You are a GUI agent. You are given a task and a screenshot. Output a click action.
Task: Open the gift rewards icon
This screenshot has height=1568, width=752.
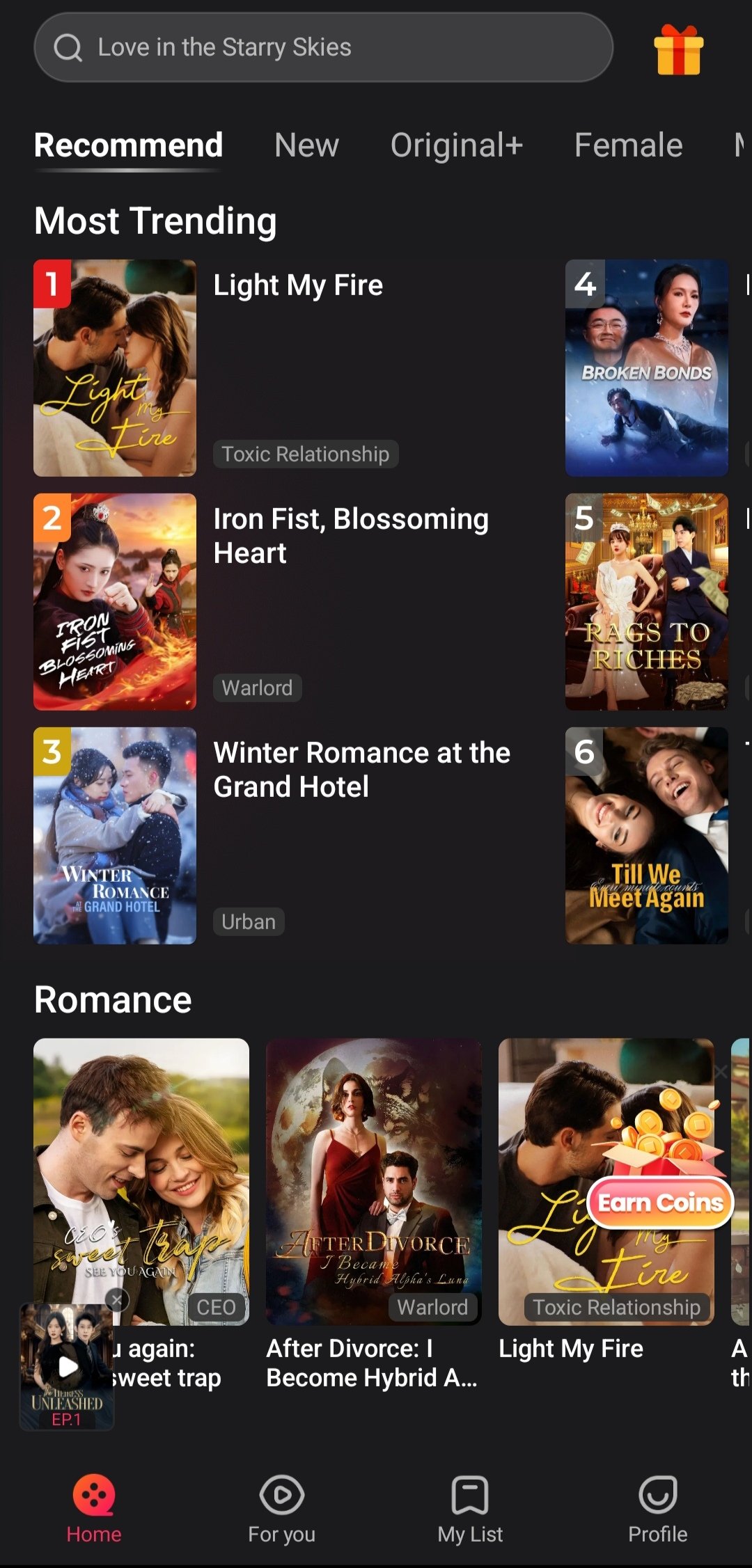pyautogui.click(x=679, y=49)
